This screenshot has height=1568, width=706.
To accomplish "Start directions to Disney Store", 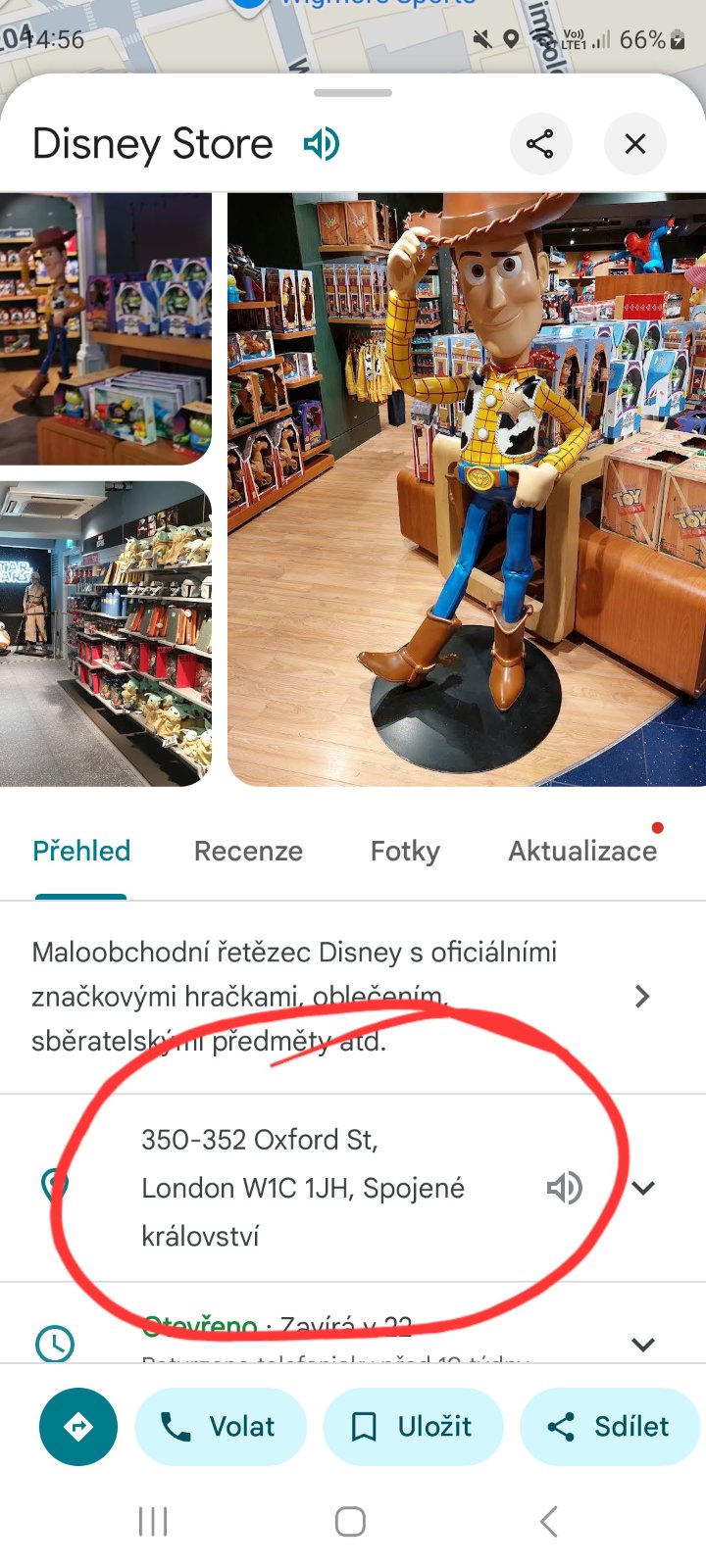I will [78, 1427].
